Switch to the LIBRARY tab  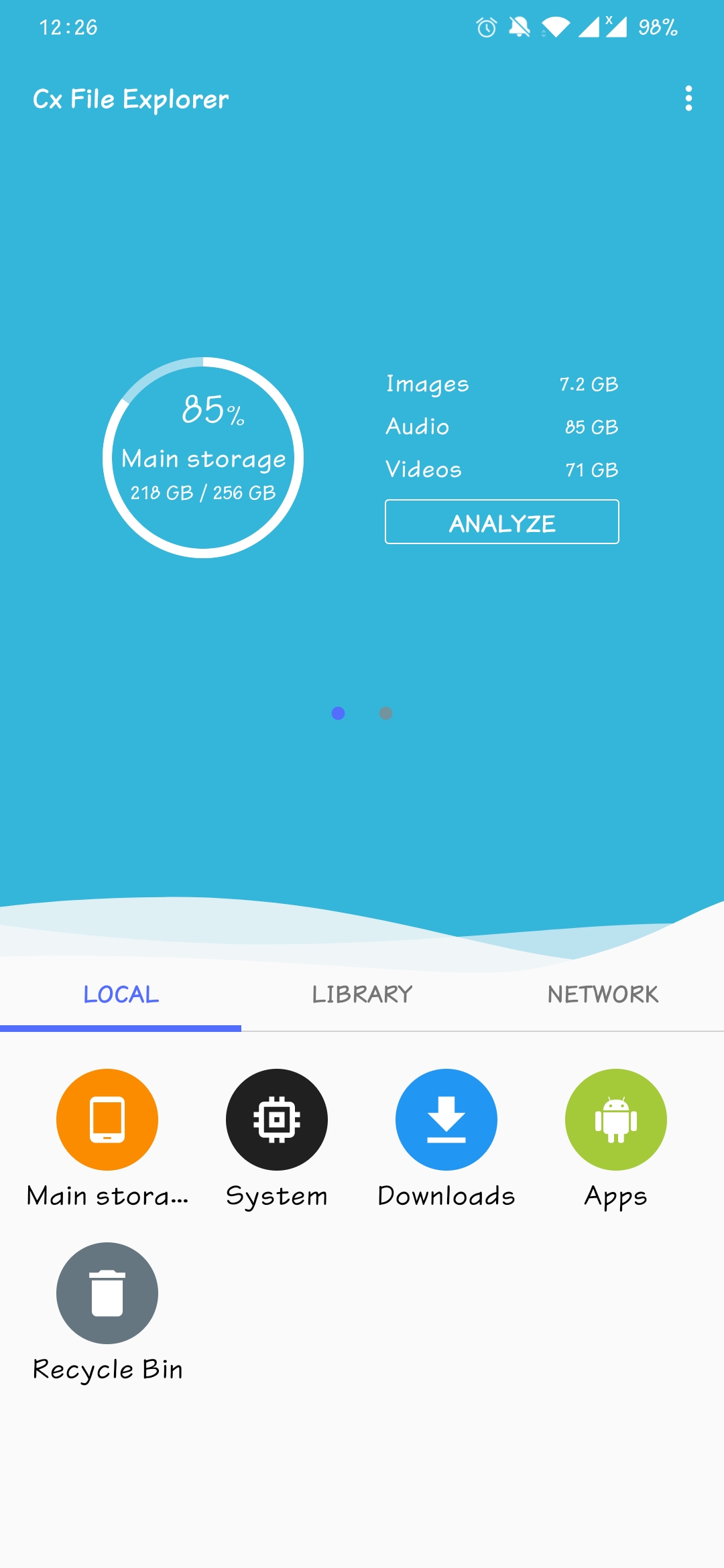pyautogui.click(x=362, y=994)
